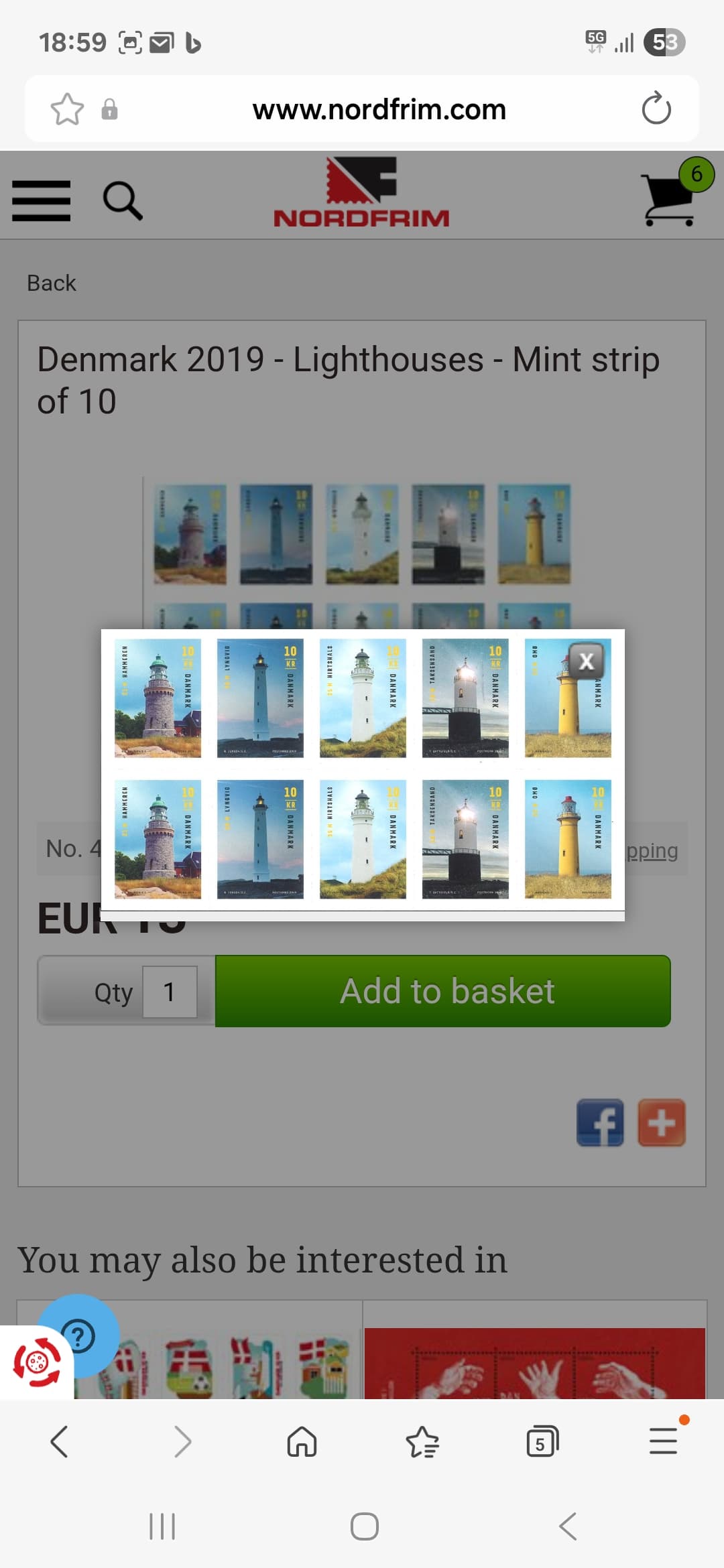This screenshot has width=724, height=1568.
Task: Open browser tabs switcher
Action: [542, 1441]
